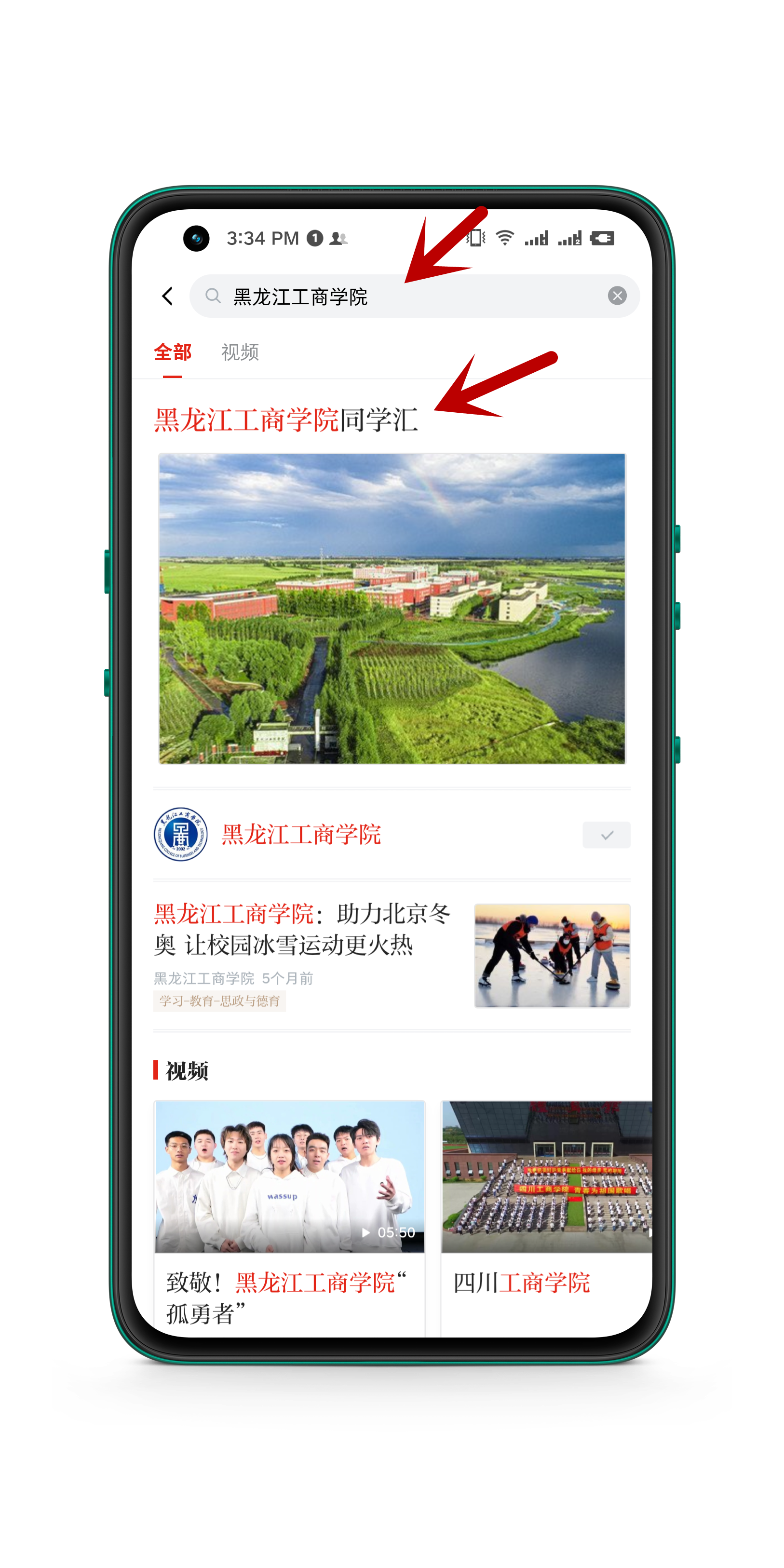Screen dimensions: 784x1568
Task: Clear the search text
Action: pyautogui.click(x=617, y=296)
